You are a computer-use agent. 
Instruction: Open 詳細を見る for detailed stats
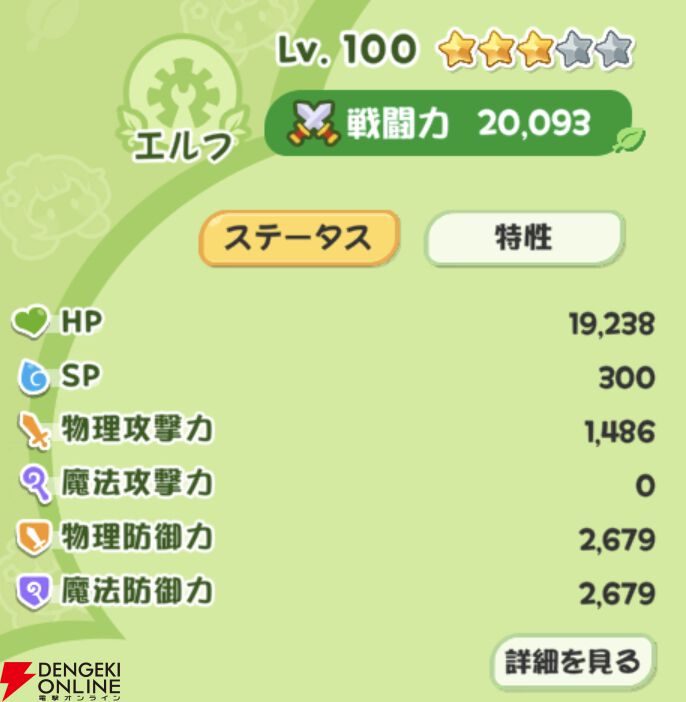572,661
